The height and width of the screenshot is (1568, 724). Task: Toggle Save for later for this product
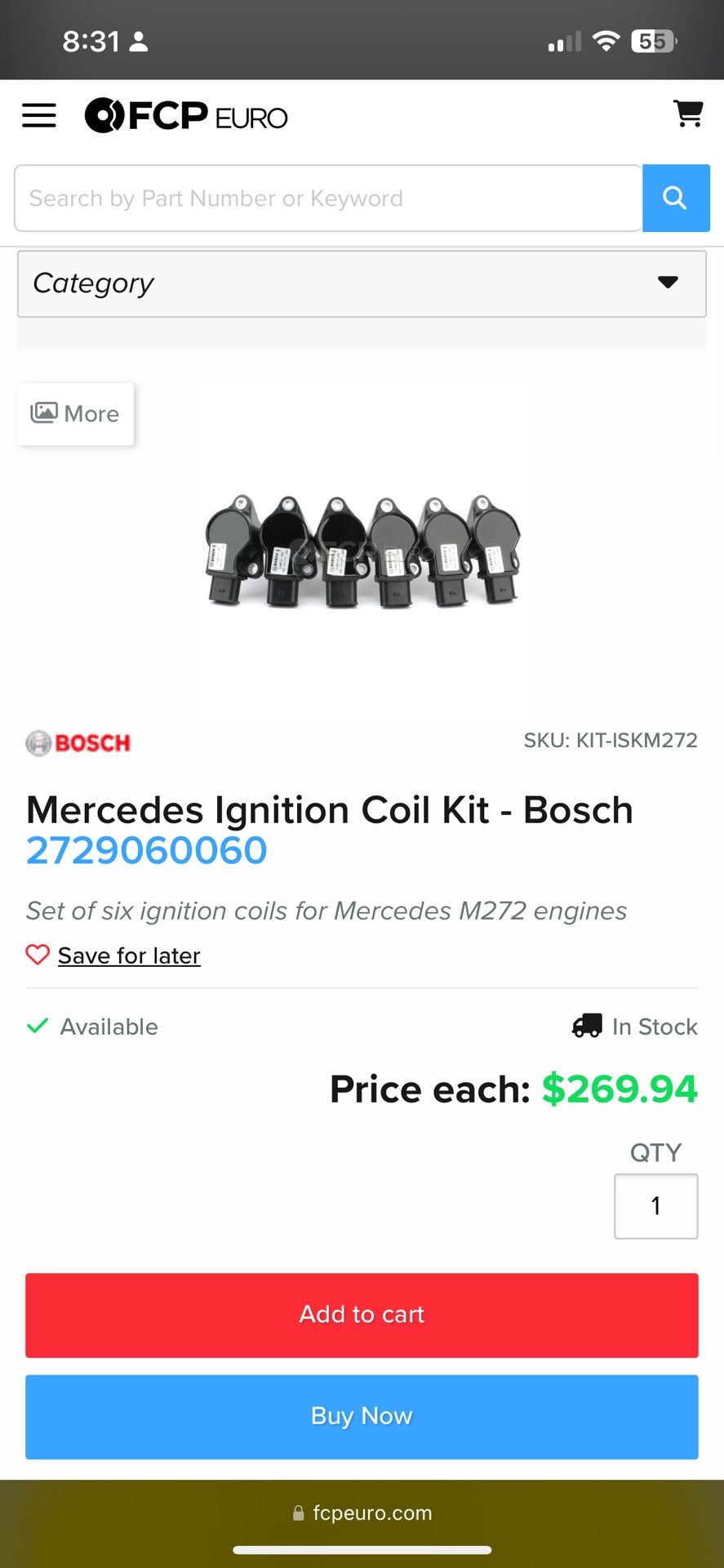pyautogui.click(x=128, y=955)
